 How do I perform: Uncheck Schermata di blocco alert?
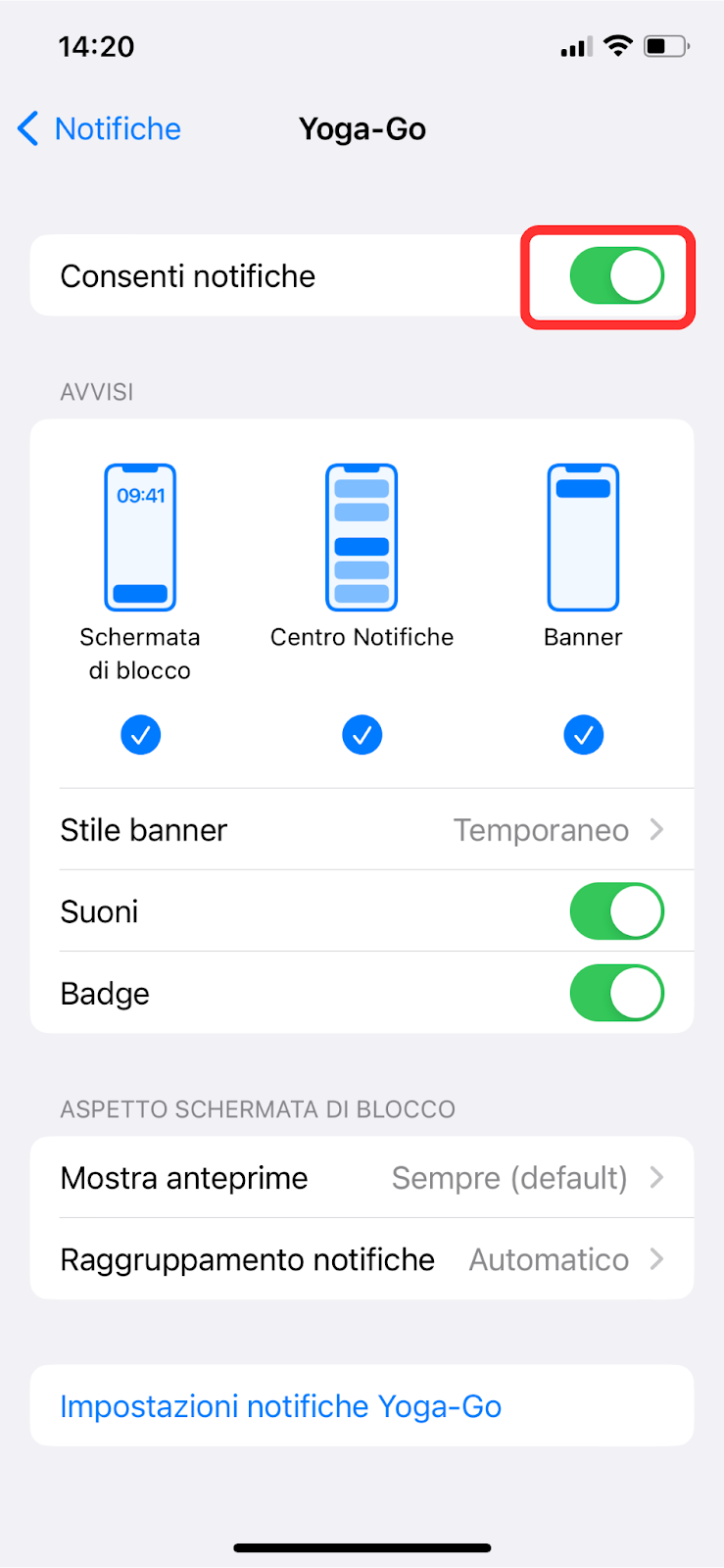pos(140,735)
